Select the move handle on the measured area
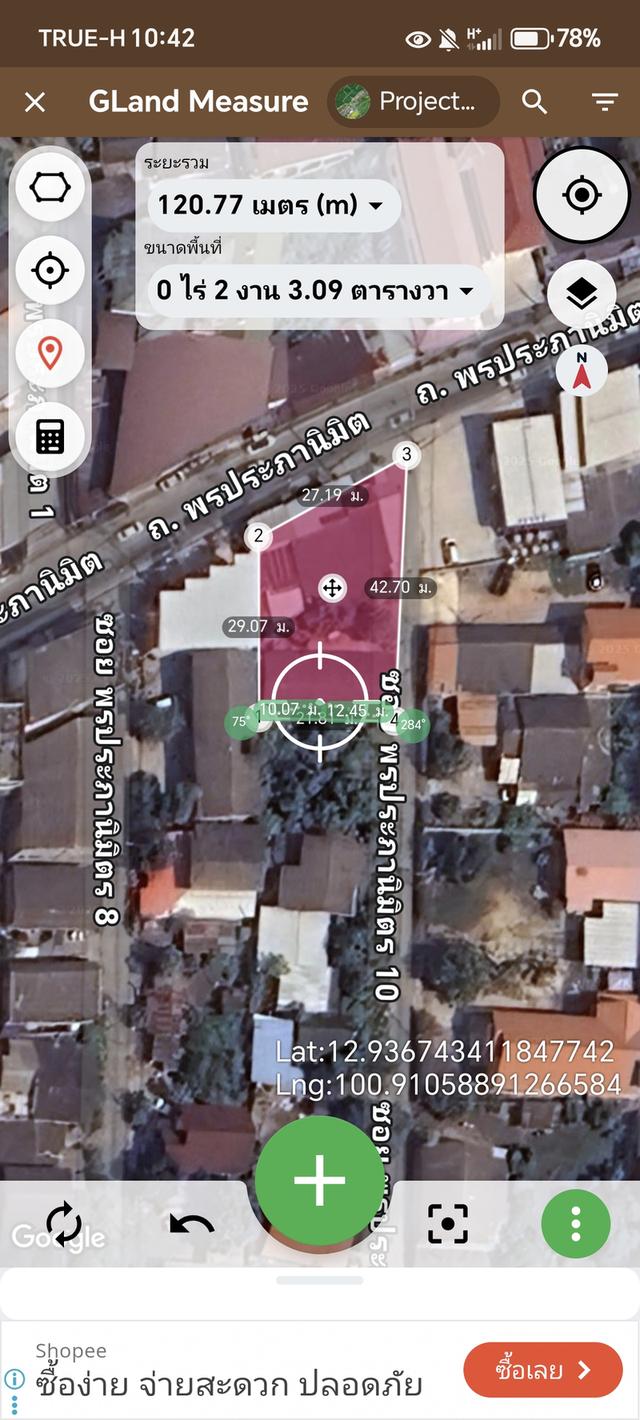This screenshot has width=640, height=1420. 332,588
